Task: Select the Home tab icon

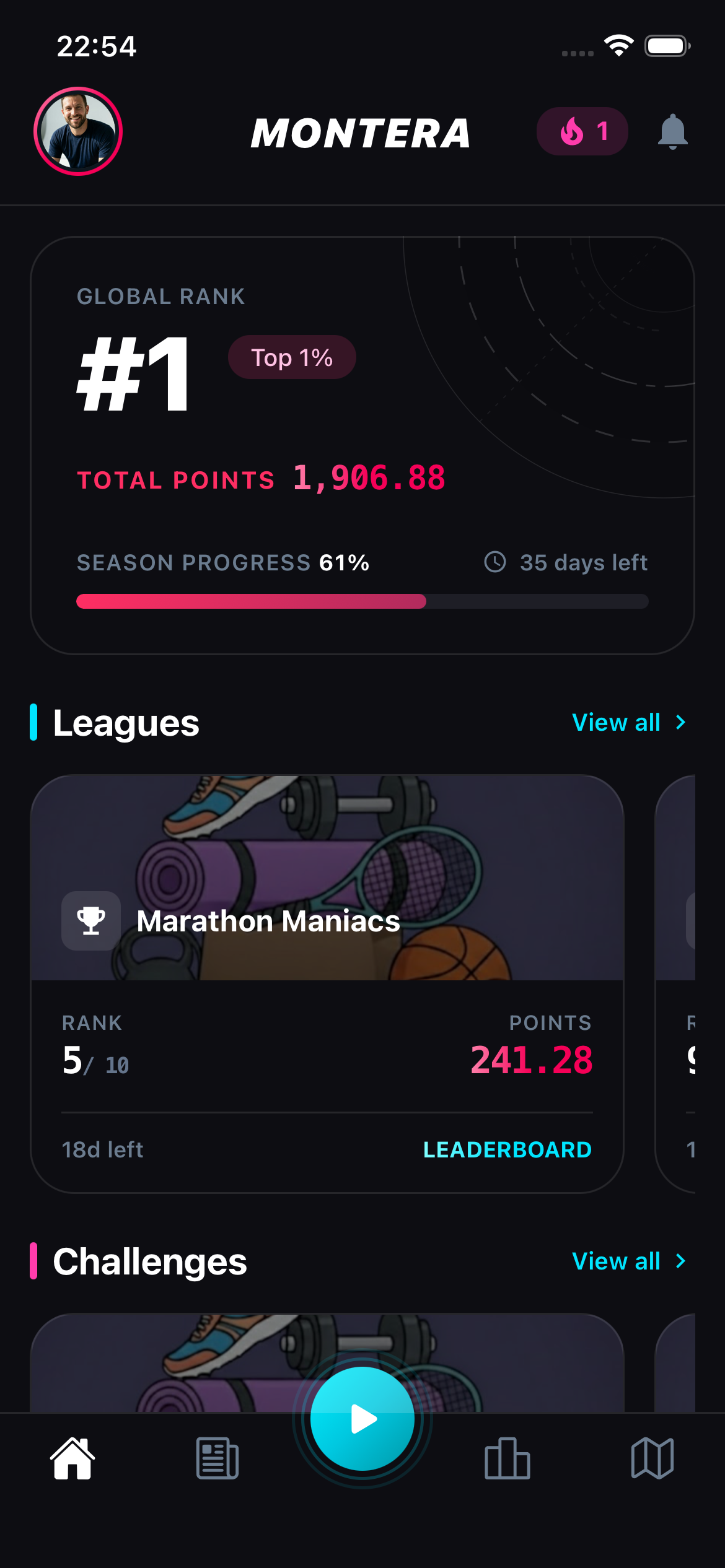Action: pos(72,1460)
